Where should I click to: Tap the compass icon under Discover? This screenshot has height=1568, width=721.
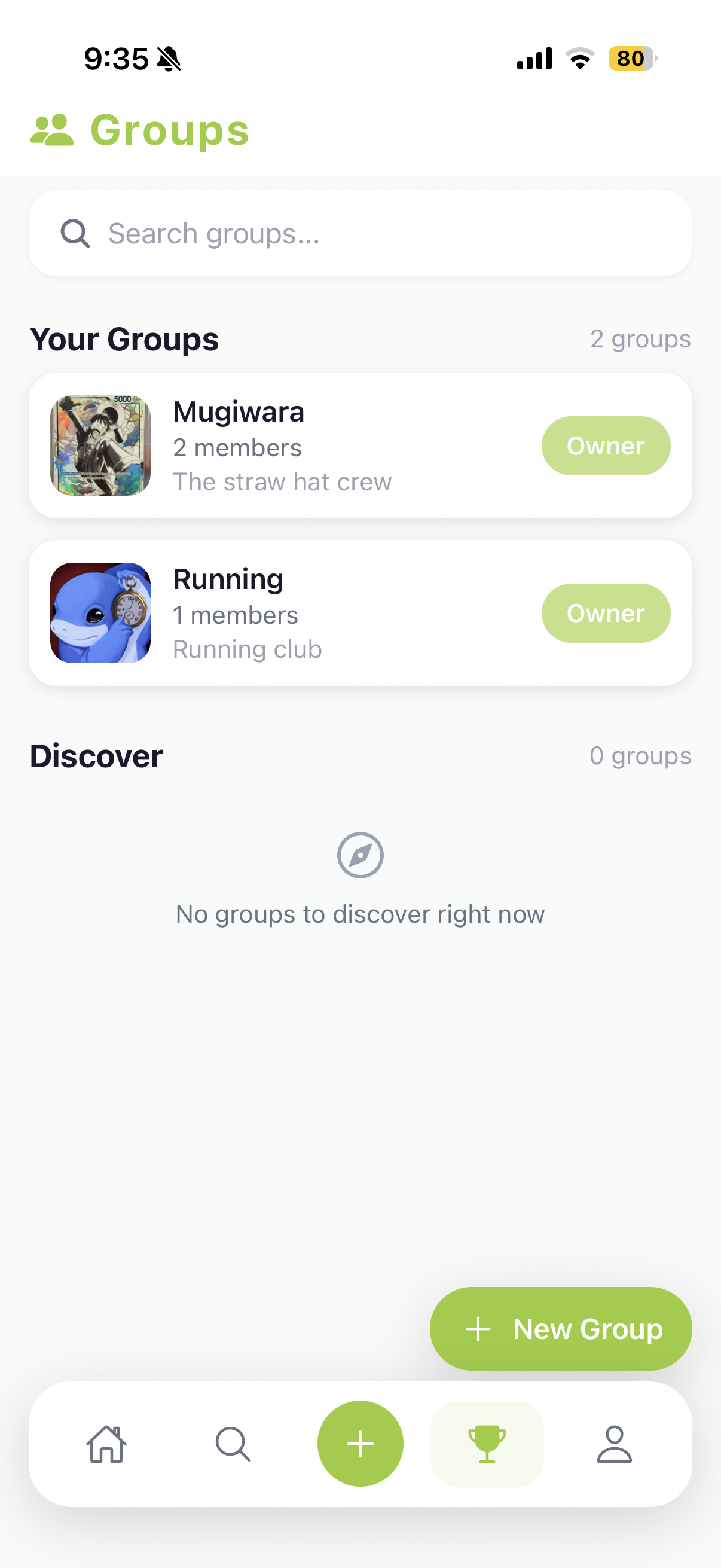click(360, 855)
